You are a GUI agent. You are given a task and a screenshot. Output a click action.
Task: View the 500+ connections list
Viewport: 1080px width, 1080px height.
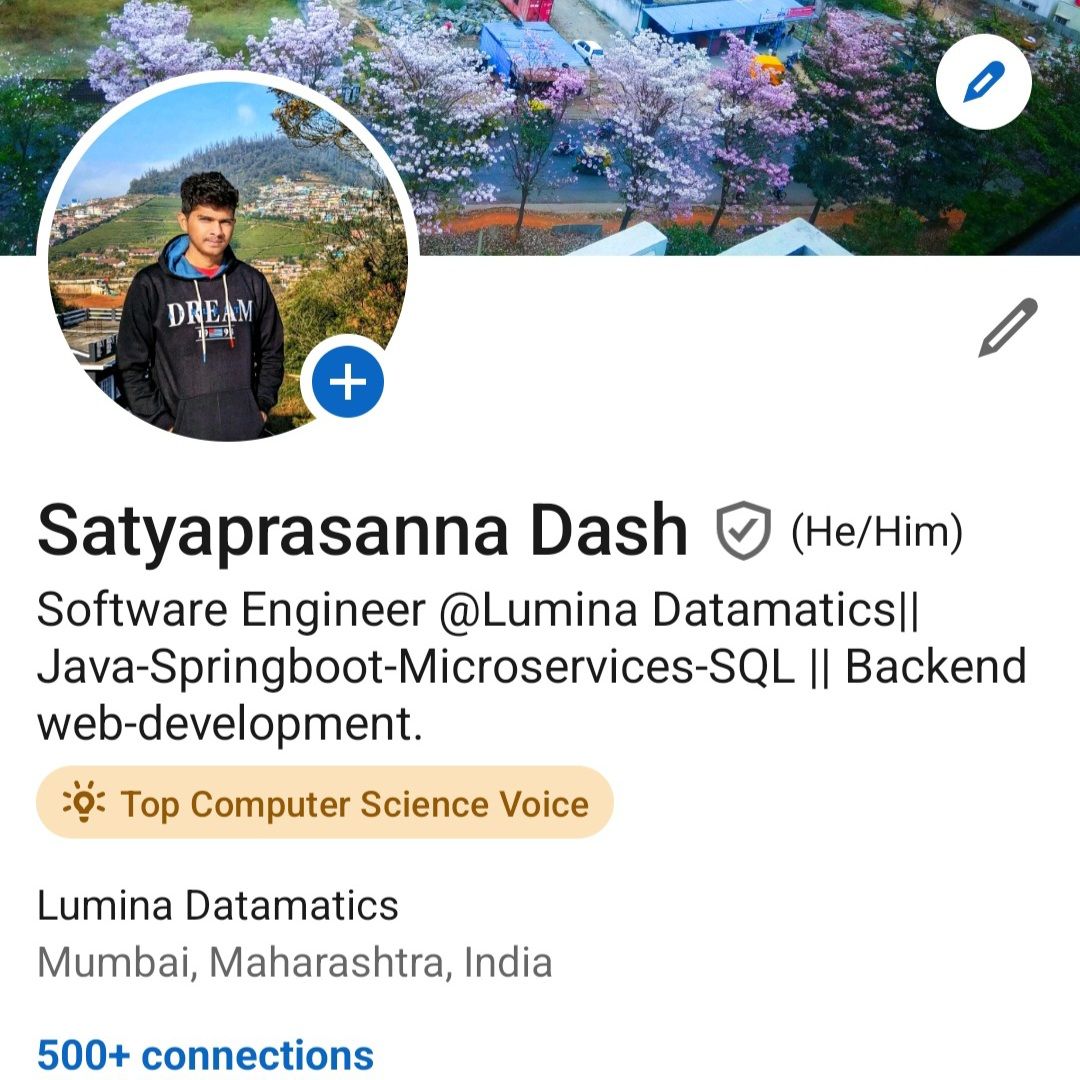tap(205, 1054)
